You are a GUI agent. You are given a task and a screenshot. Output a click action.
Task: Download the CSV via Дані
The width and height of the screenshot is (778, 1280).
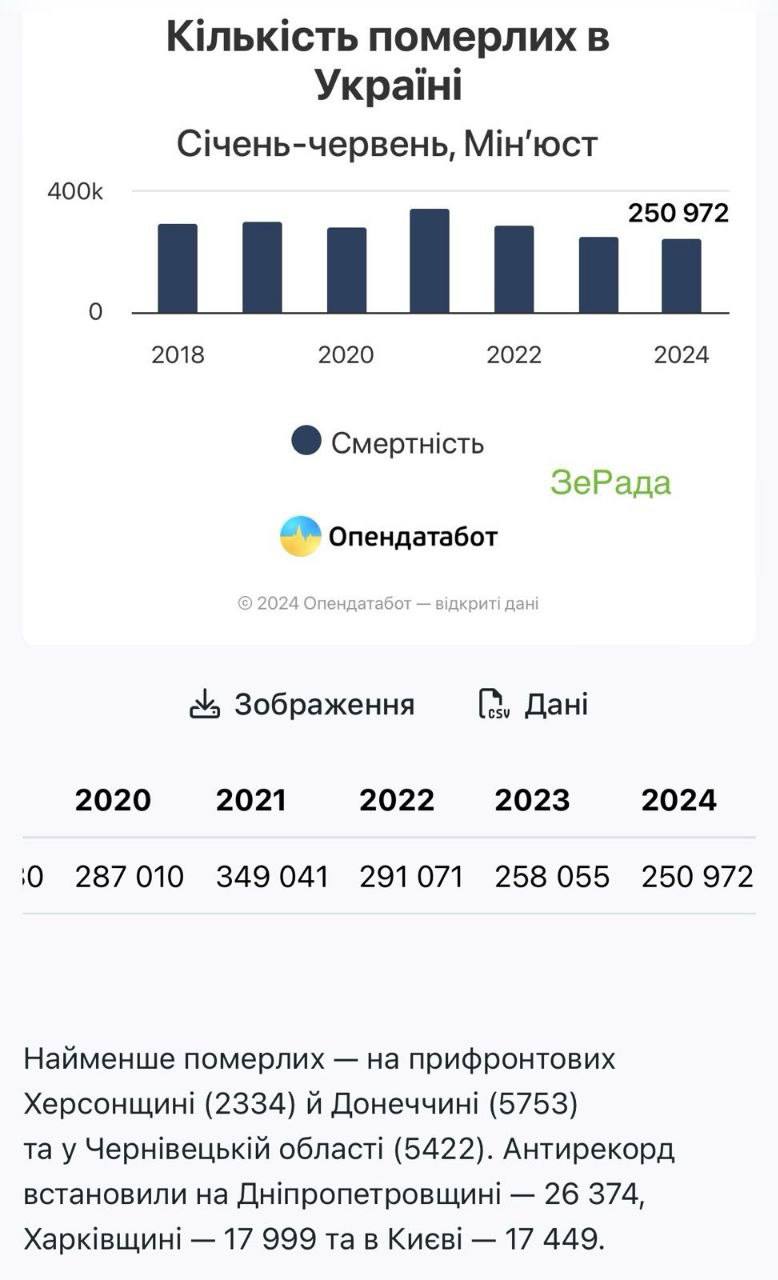coord(533,704)
